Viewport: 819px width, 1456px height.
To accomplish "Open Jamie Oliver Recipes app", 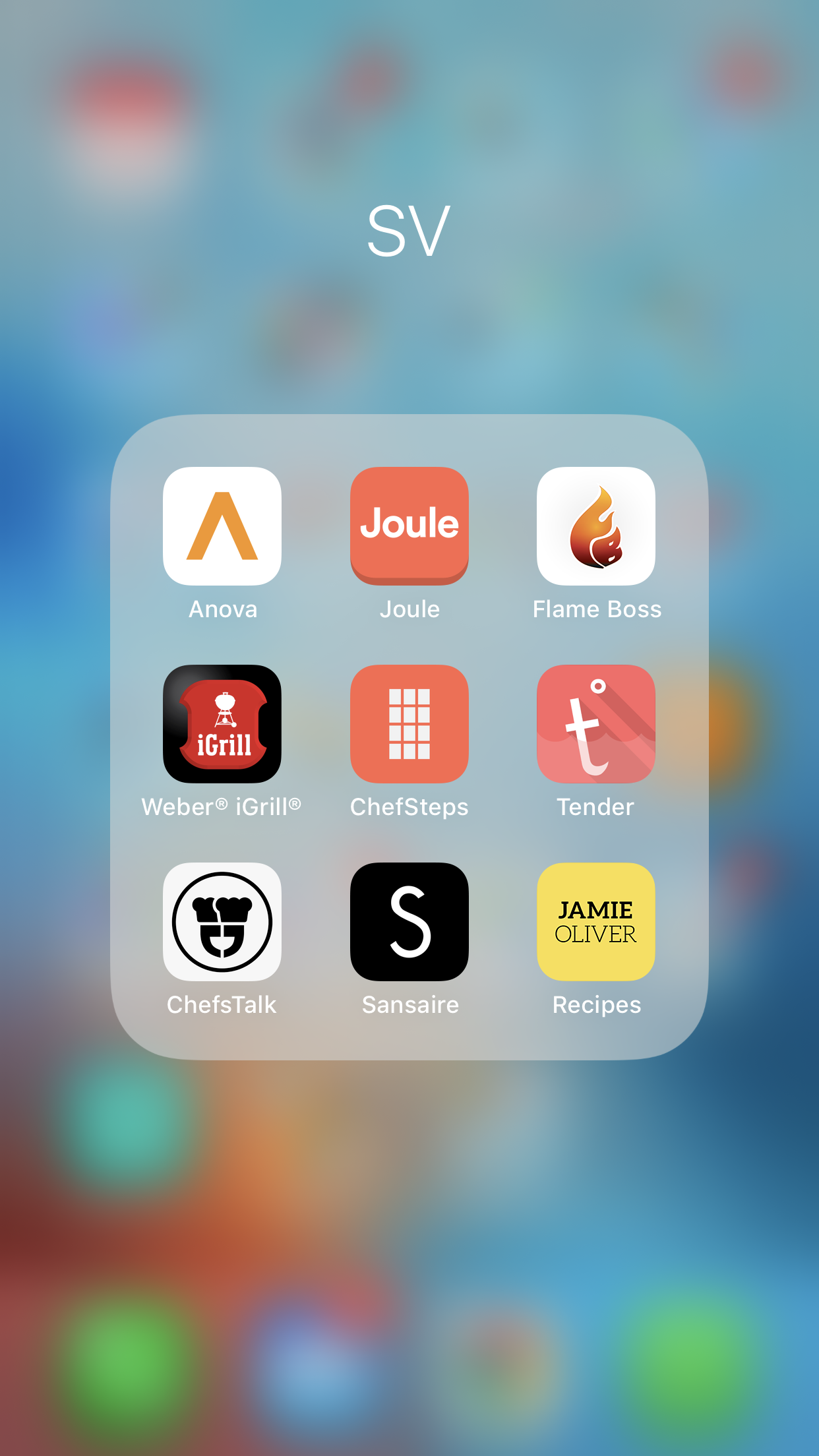I will (x=596, y=922).
